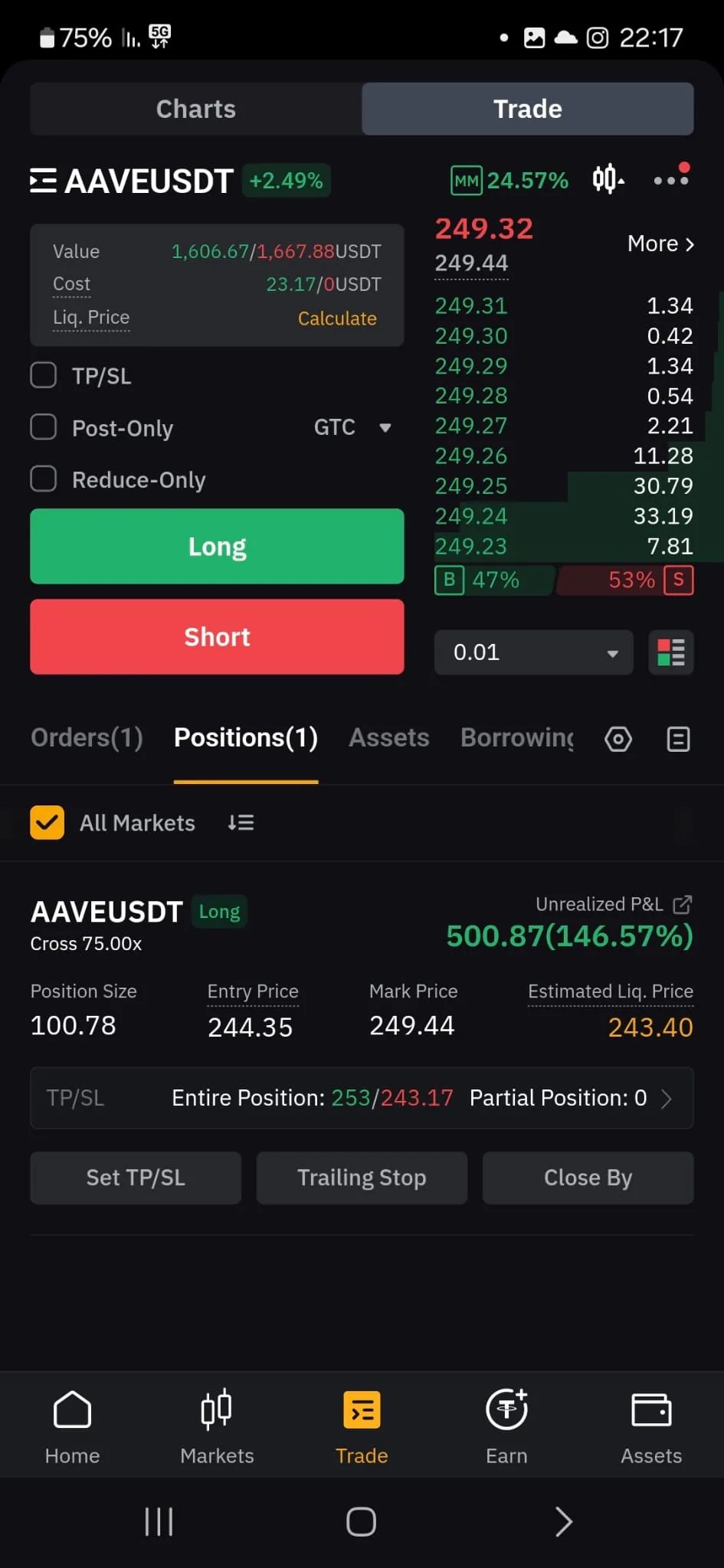The height and width of the screenshot is (1568, 724).
Task: Tick the Reduce-Only checkbox
Action: click(44, 479)
